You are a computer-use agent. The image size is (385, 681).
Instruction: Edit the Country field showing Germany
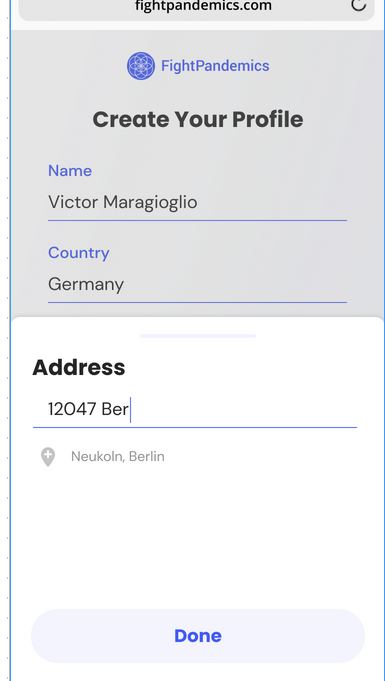197,284
